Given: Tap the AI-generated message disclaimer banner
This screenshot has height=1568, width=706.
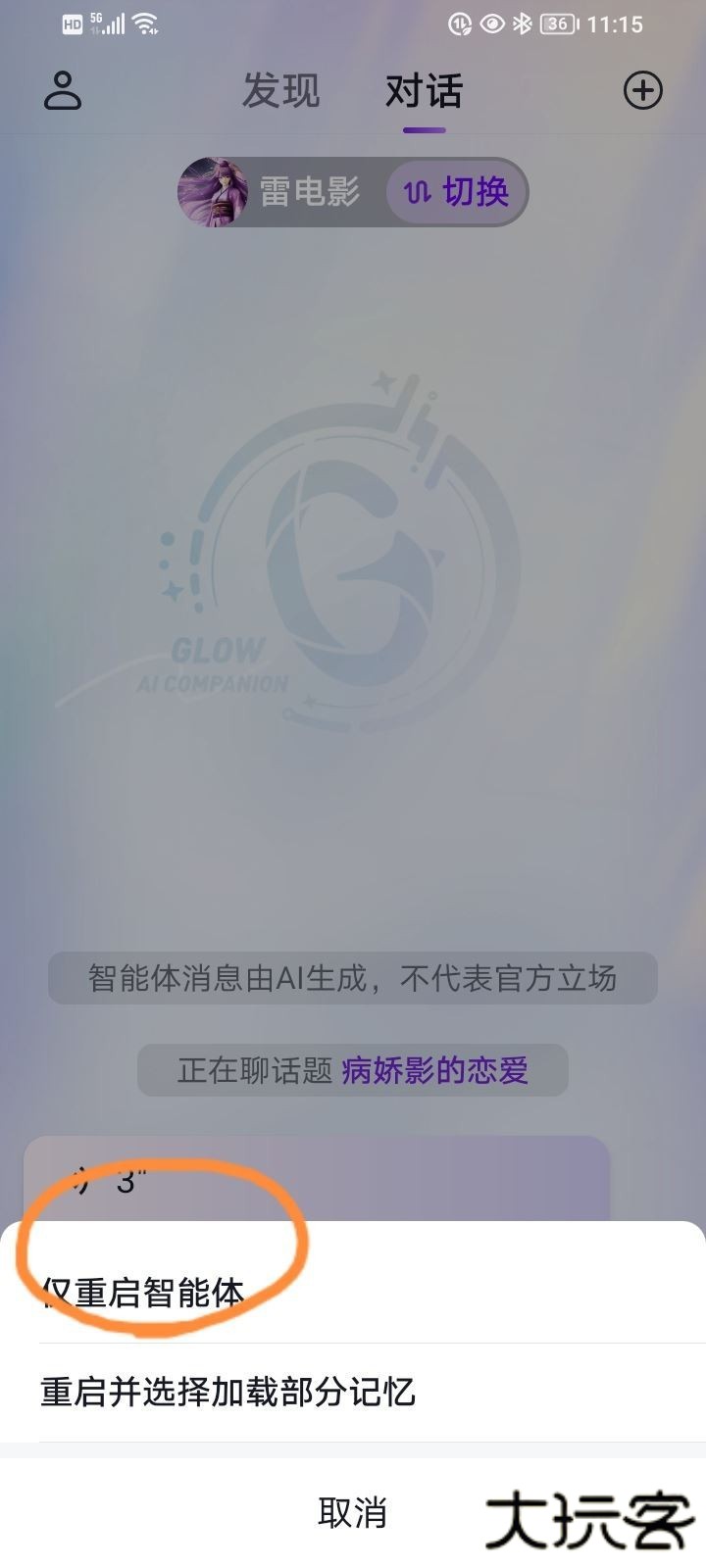Looking at the screenshot, I should [353, 978].
